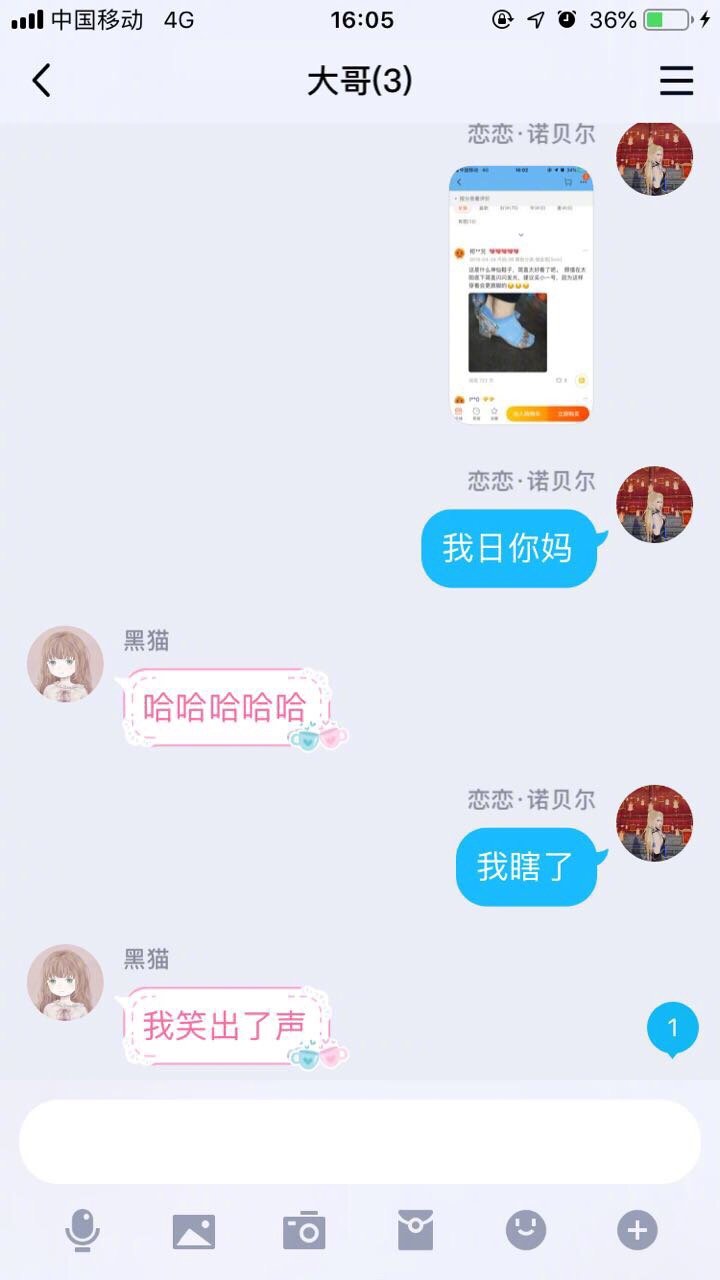Open the emoji picker
This screenshot has width=720, height=1280.
[x=526, y=1230]
